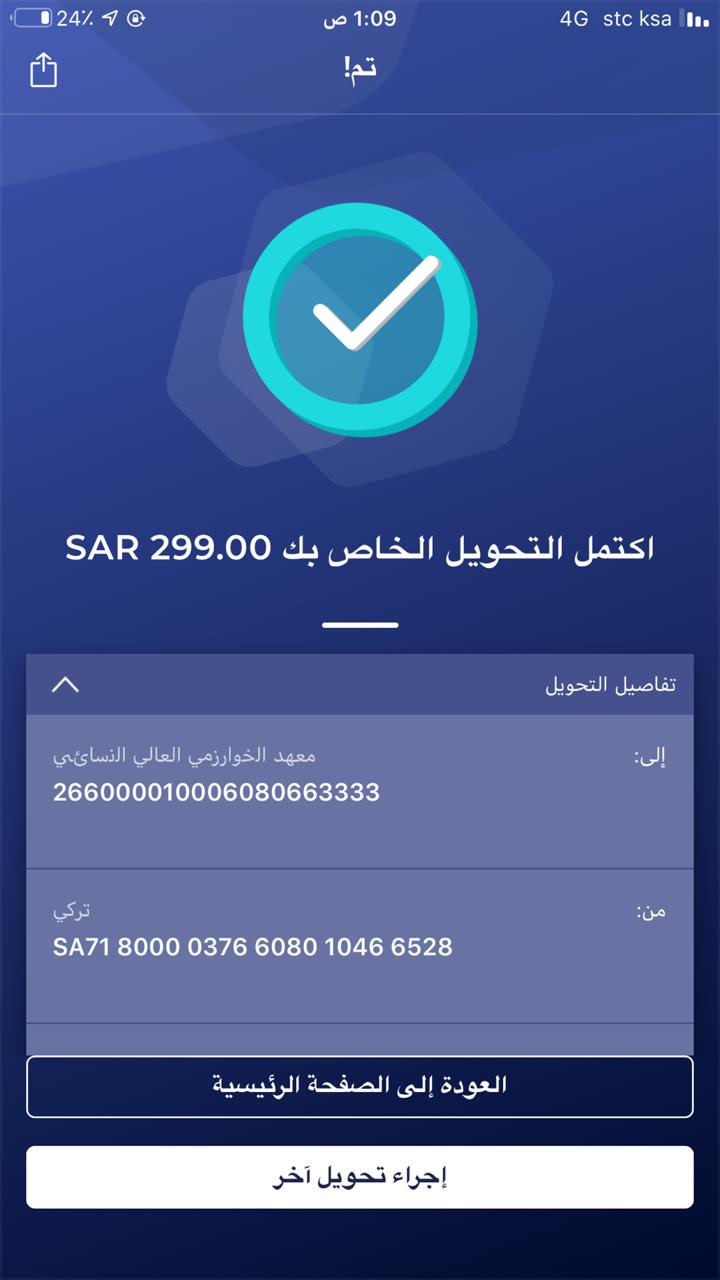This screenshot has height=1280, width=720.
Task: Collapse the transfer details section
Action: [65, 685]
